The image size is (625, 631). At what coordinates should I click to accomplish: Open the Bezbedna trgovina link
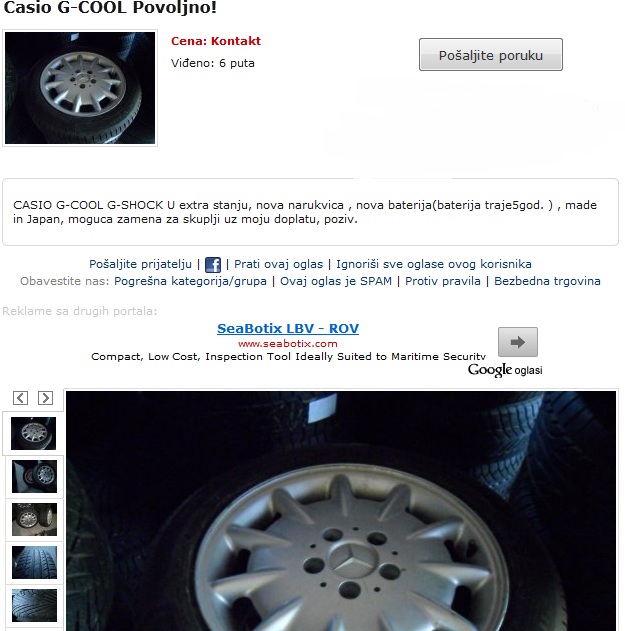(x=547, y=281)
